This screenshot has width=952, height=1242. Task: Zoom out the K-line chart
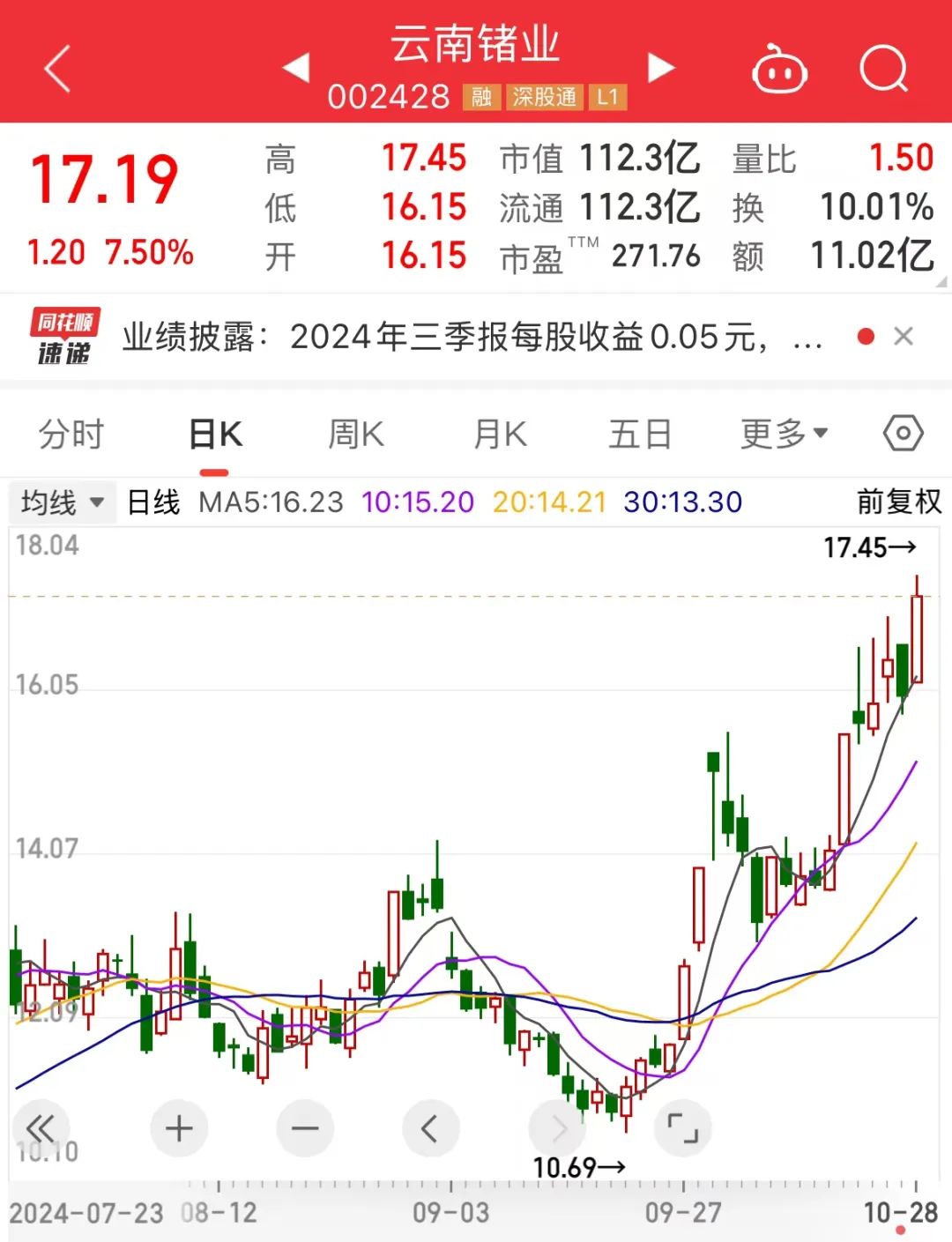(x=305, y=1128)
